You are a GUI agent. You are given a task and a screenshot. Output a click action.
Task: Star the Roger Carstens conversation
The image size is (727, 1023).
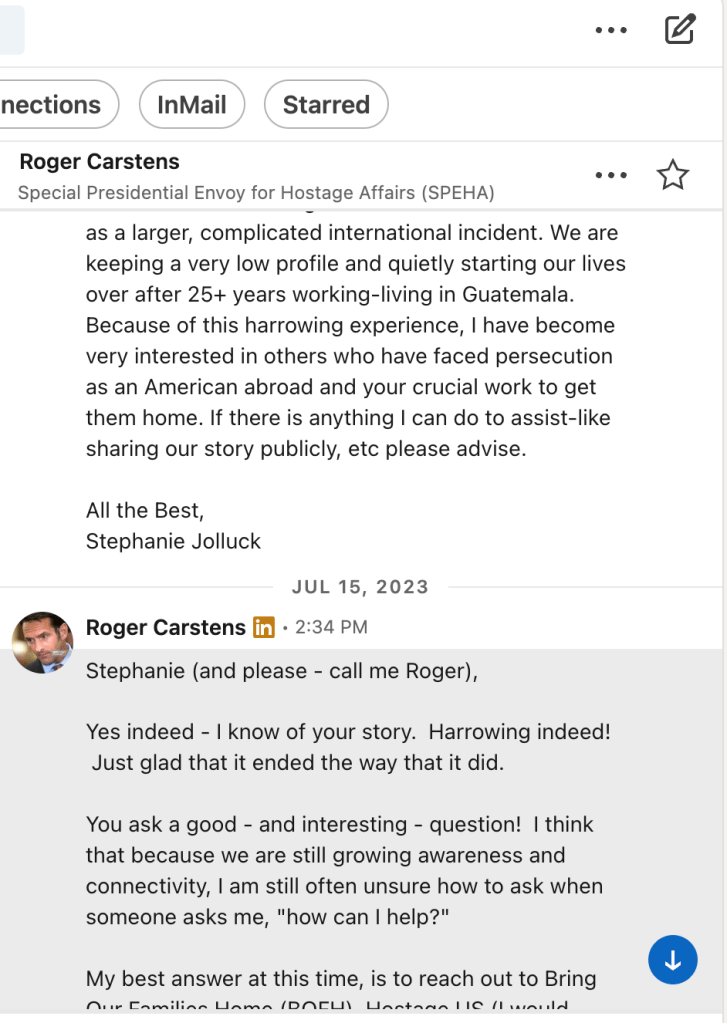[x=672, y=175]
